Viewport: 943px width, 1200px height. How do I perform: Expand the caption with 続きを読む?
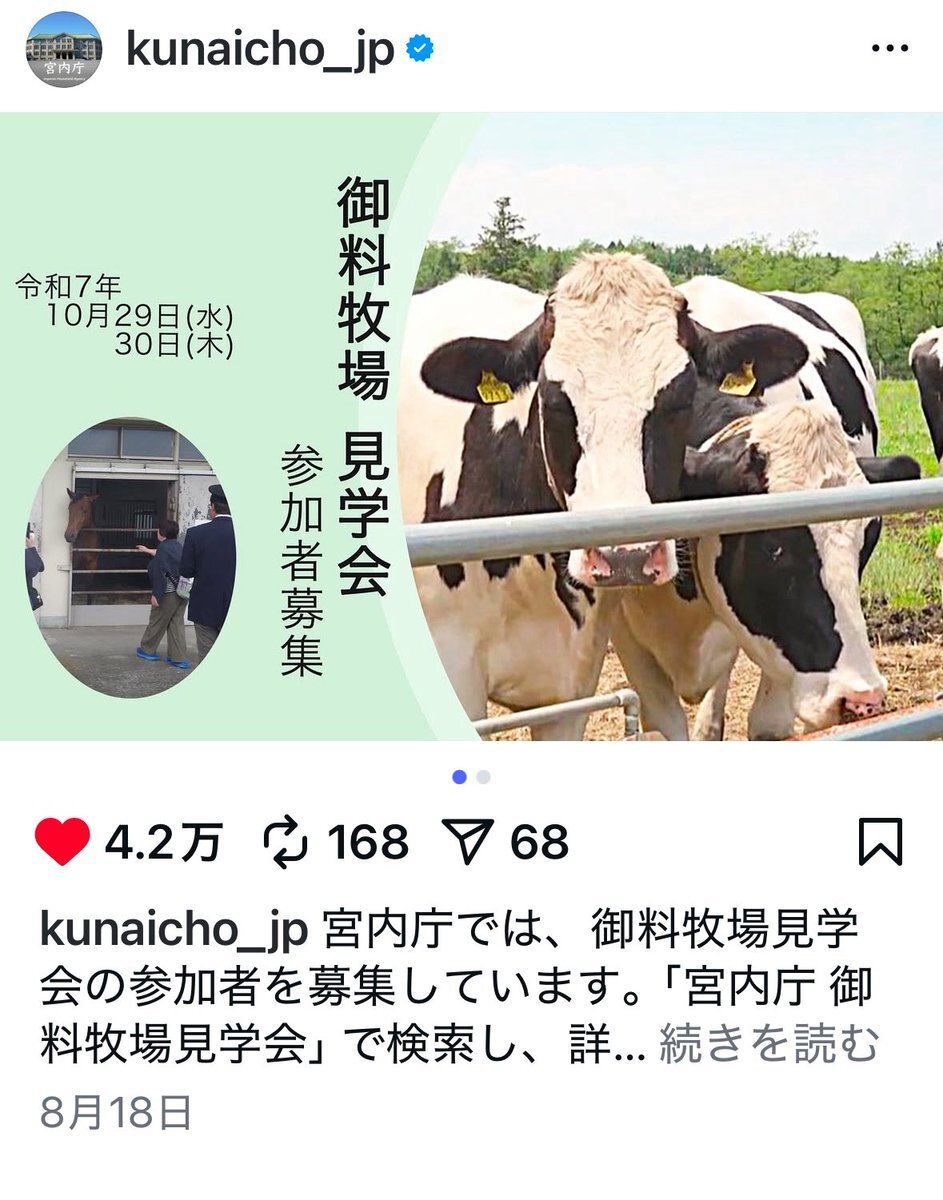(x=768, y=1045)
